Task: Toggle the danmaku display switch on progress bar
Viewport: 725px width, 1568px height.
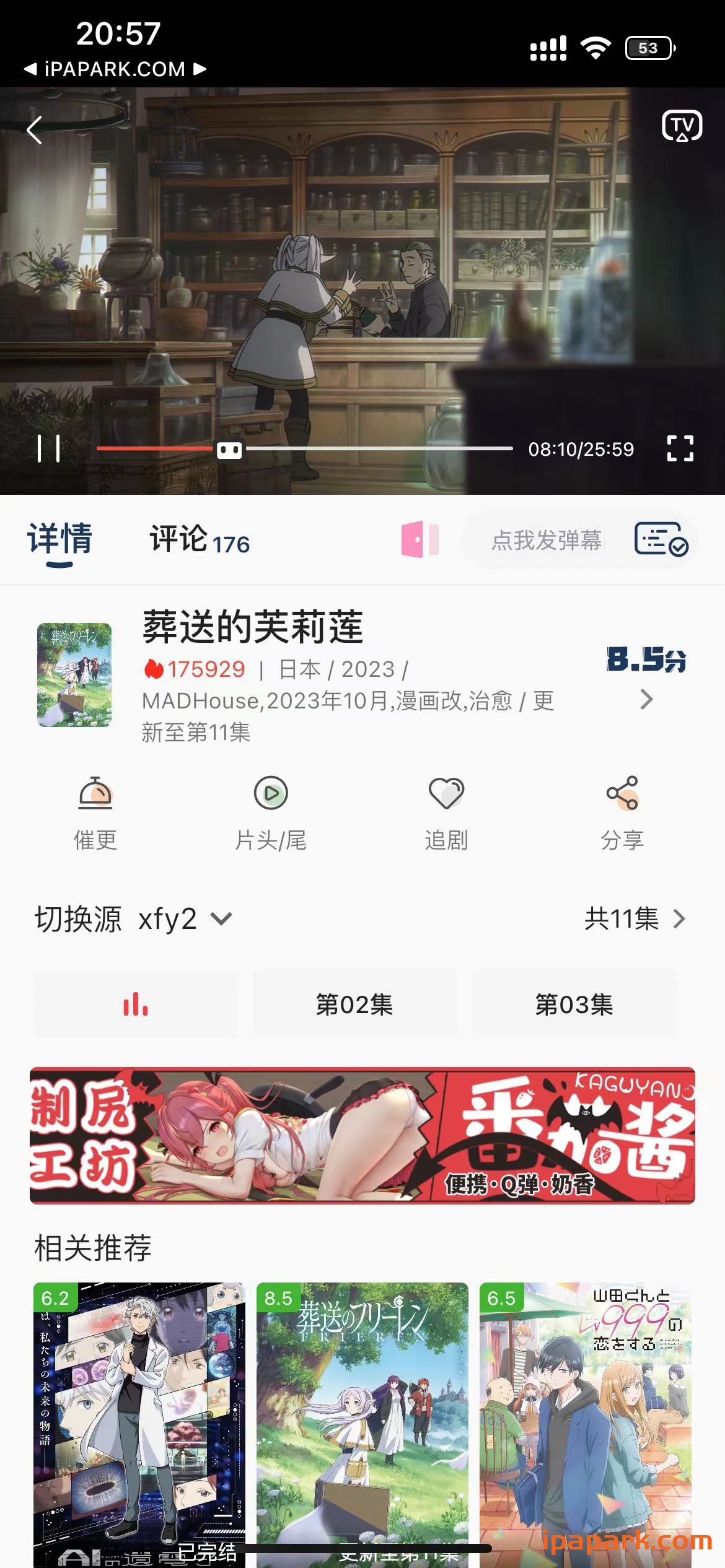Action: click(229, 450)
